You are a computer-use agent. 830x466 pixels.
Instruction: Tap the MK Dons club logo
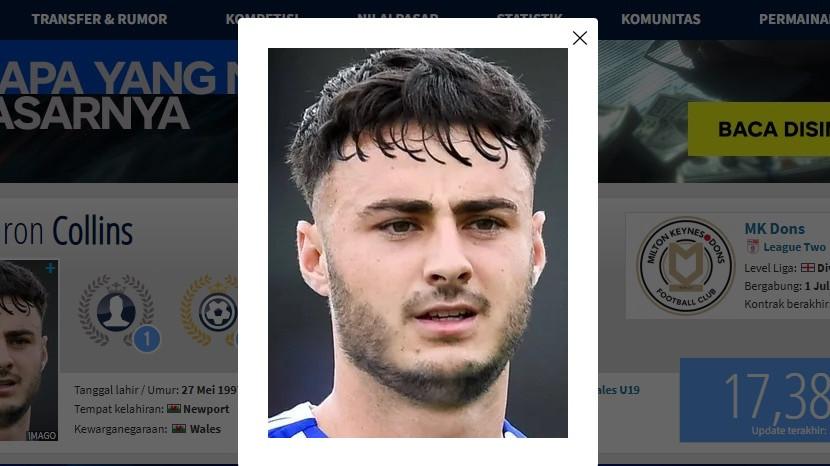(x=685, y=265)
